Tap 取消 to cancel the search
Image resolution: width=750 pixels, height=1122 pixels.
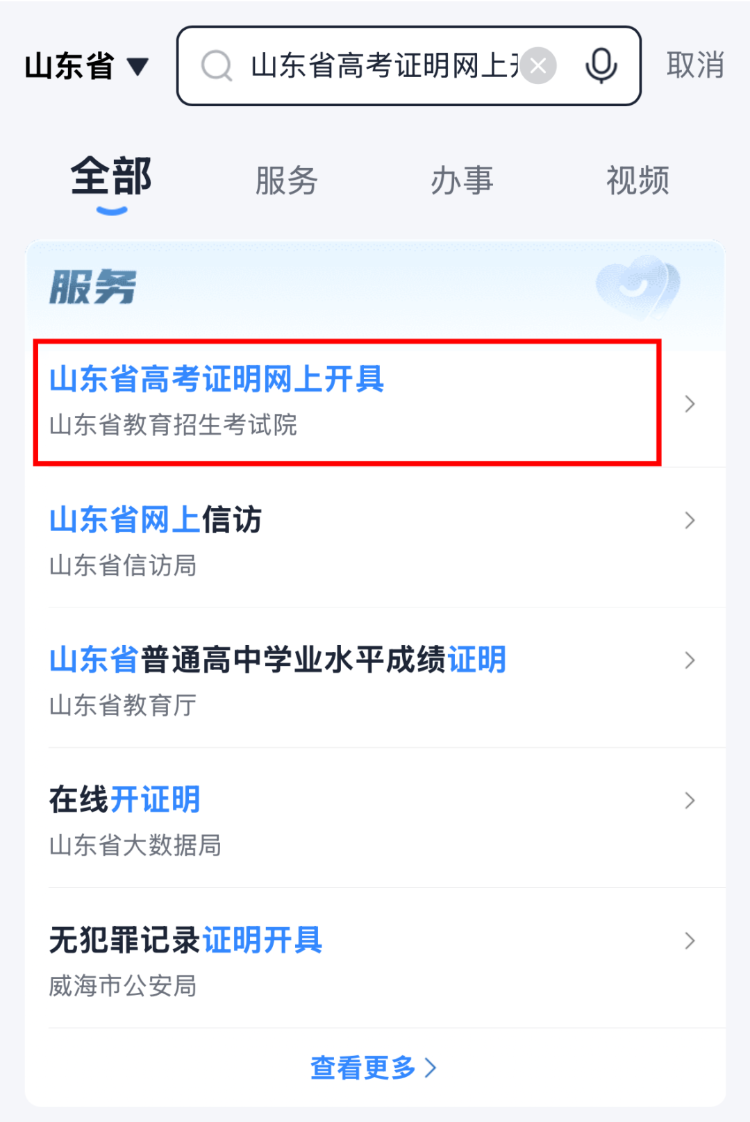click(696, 66)
